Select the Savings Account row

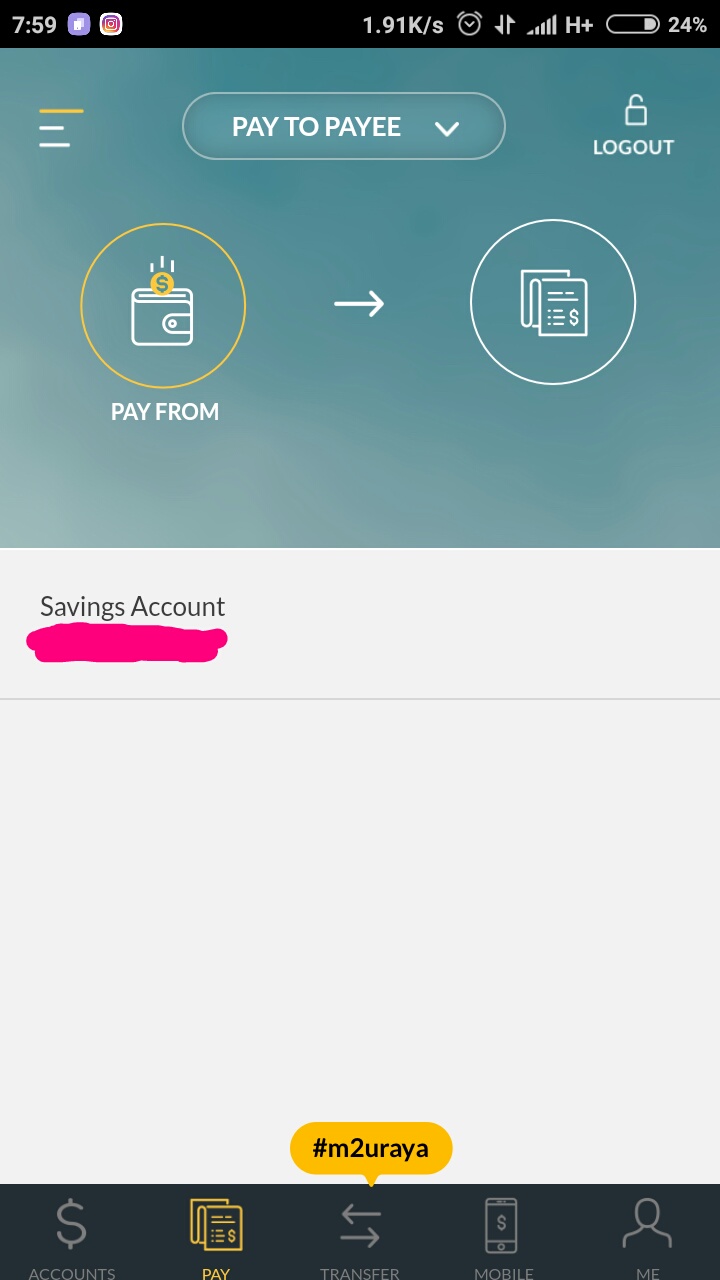(x=360, y=624)
